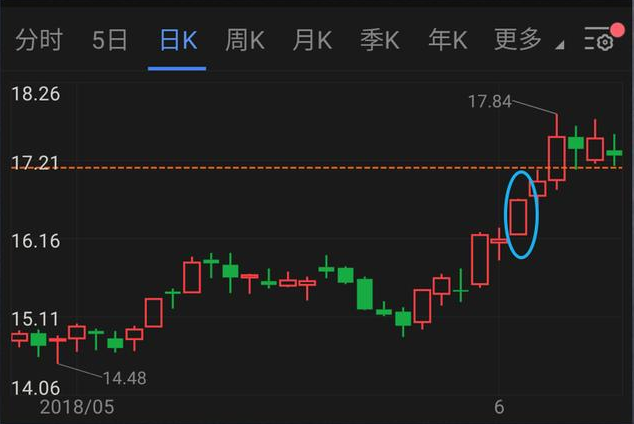Screen dimensions: 634x424
Task: Switch to the 分时 chart tab
Action: pyautogui.click(x=40, y=40)
